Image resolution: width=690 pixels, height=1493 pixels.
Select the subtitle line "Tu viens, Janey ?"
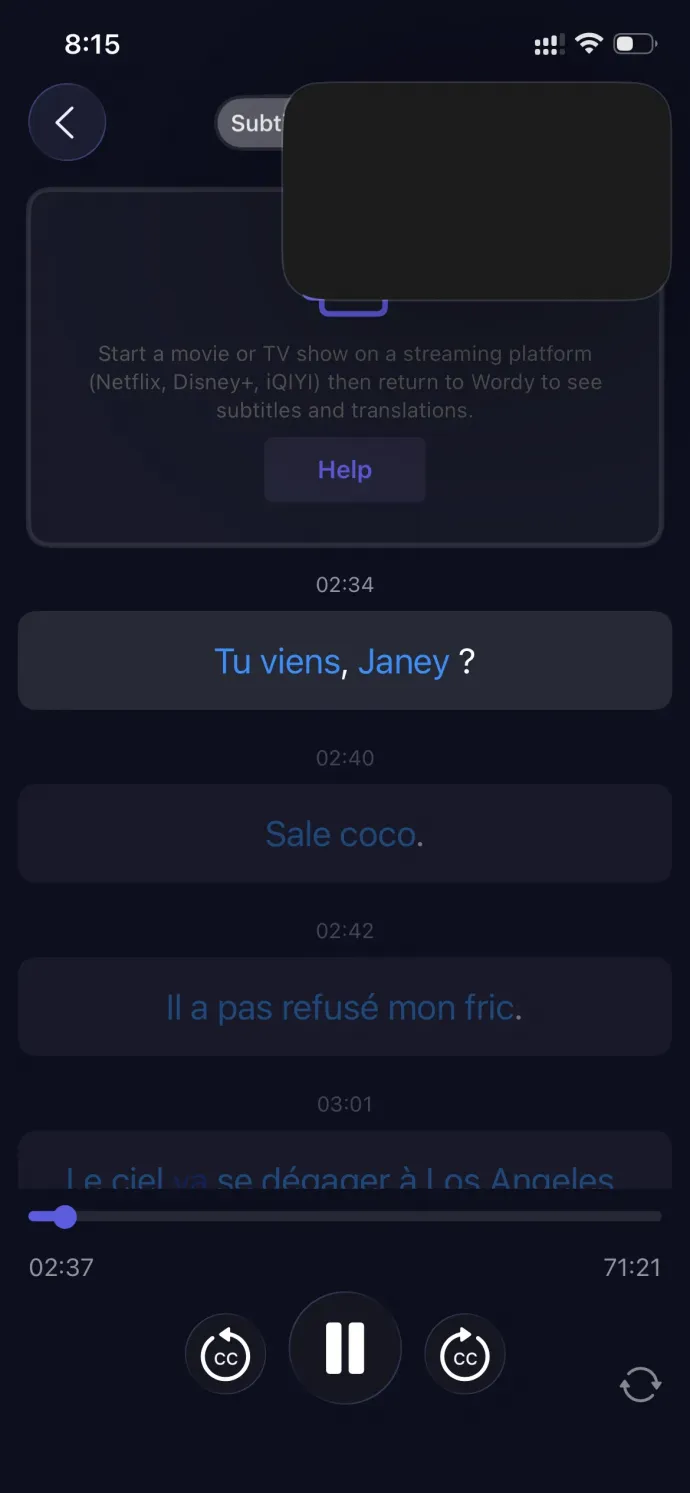click(345, 661)
